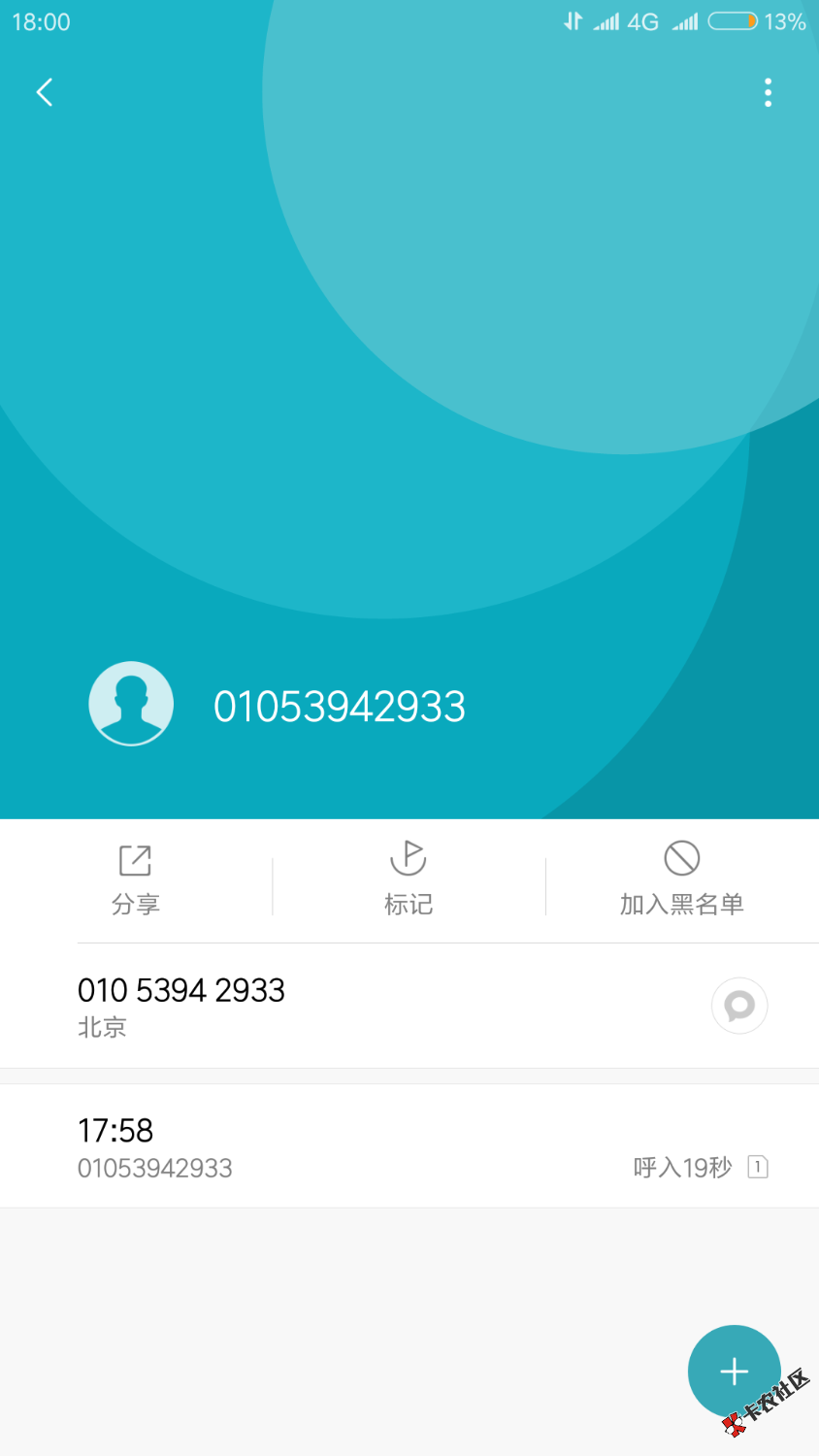Add number to contacts with plus button
The image size is (819, 1456).
point(734,1371)
